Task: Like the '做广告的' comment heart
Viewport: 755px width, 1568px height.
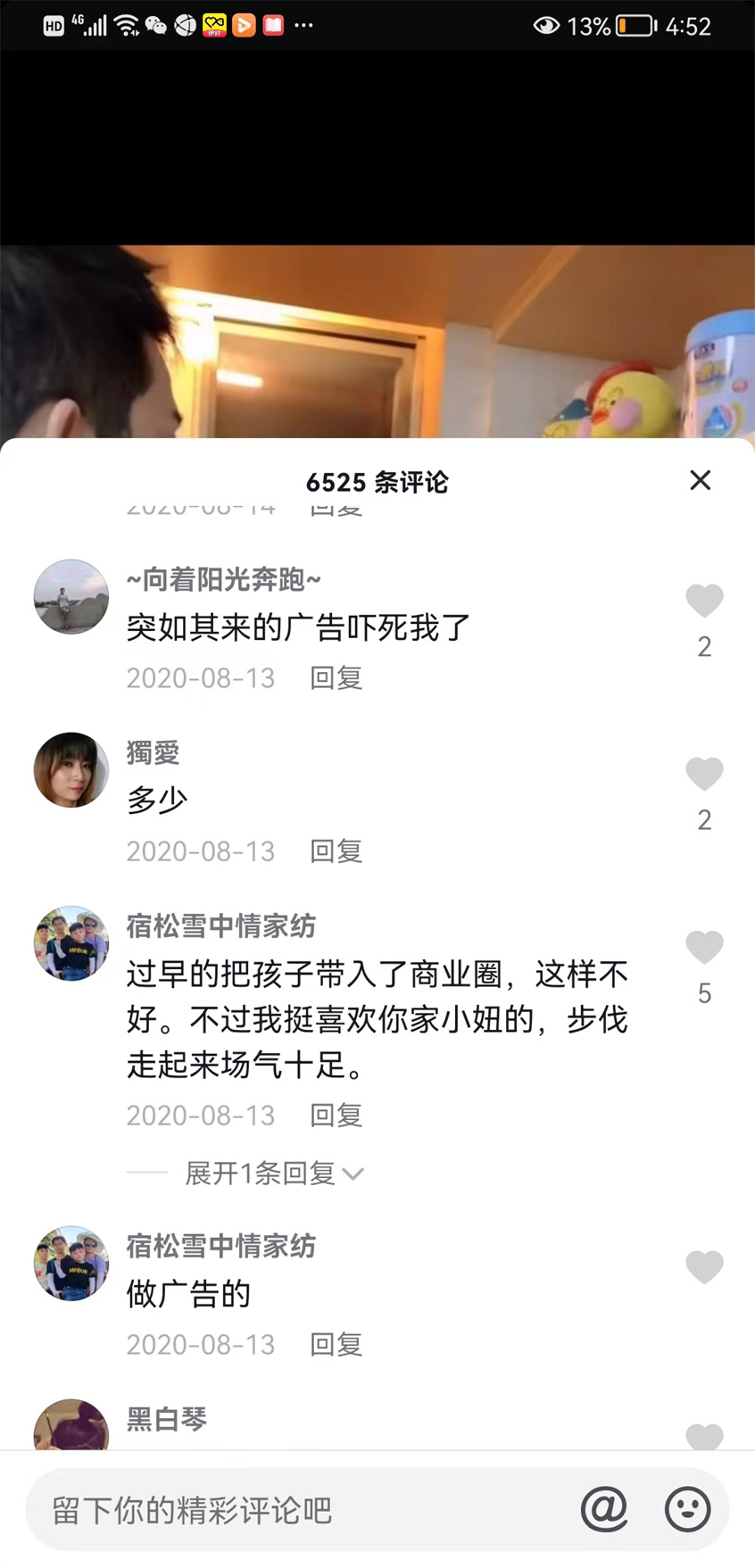Action: (705, 1267)
